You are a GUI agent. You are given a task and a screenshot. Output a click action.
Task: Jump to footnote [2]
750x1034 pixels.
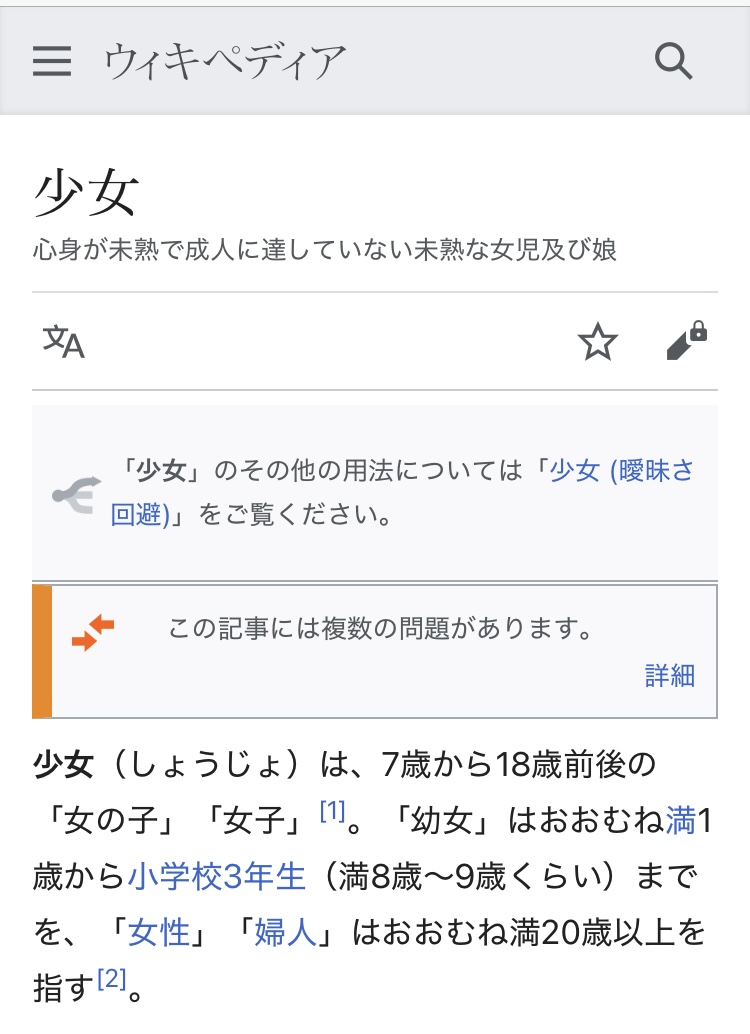[x=111, y=980]
